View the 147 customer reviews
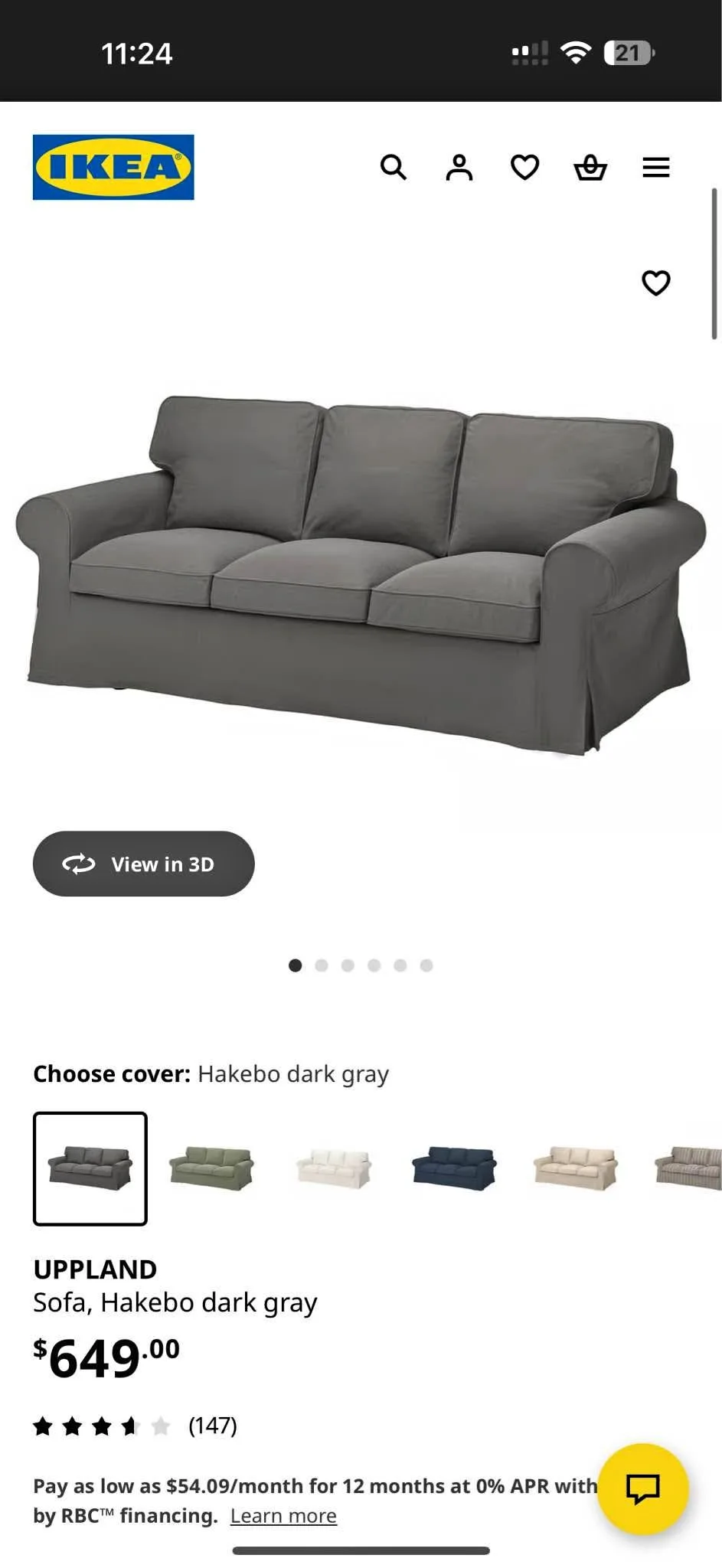Screen dimensions: 722x1568 (212, 1426)
